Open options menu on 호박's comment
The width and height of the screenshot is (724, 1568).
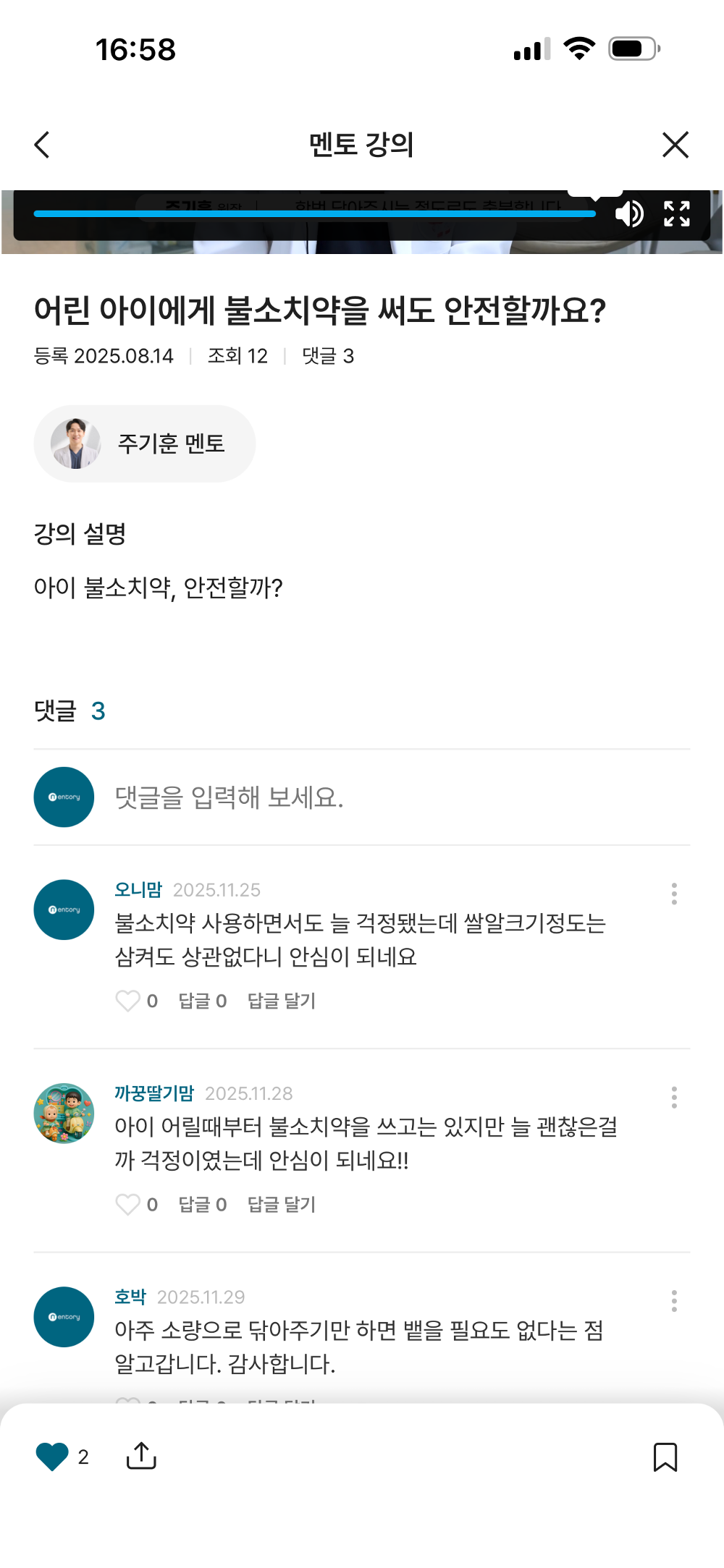pos(675,1302)
